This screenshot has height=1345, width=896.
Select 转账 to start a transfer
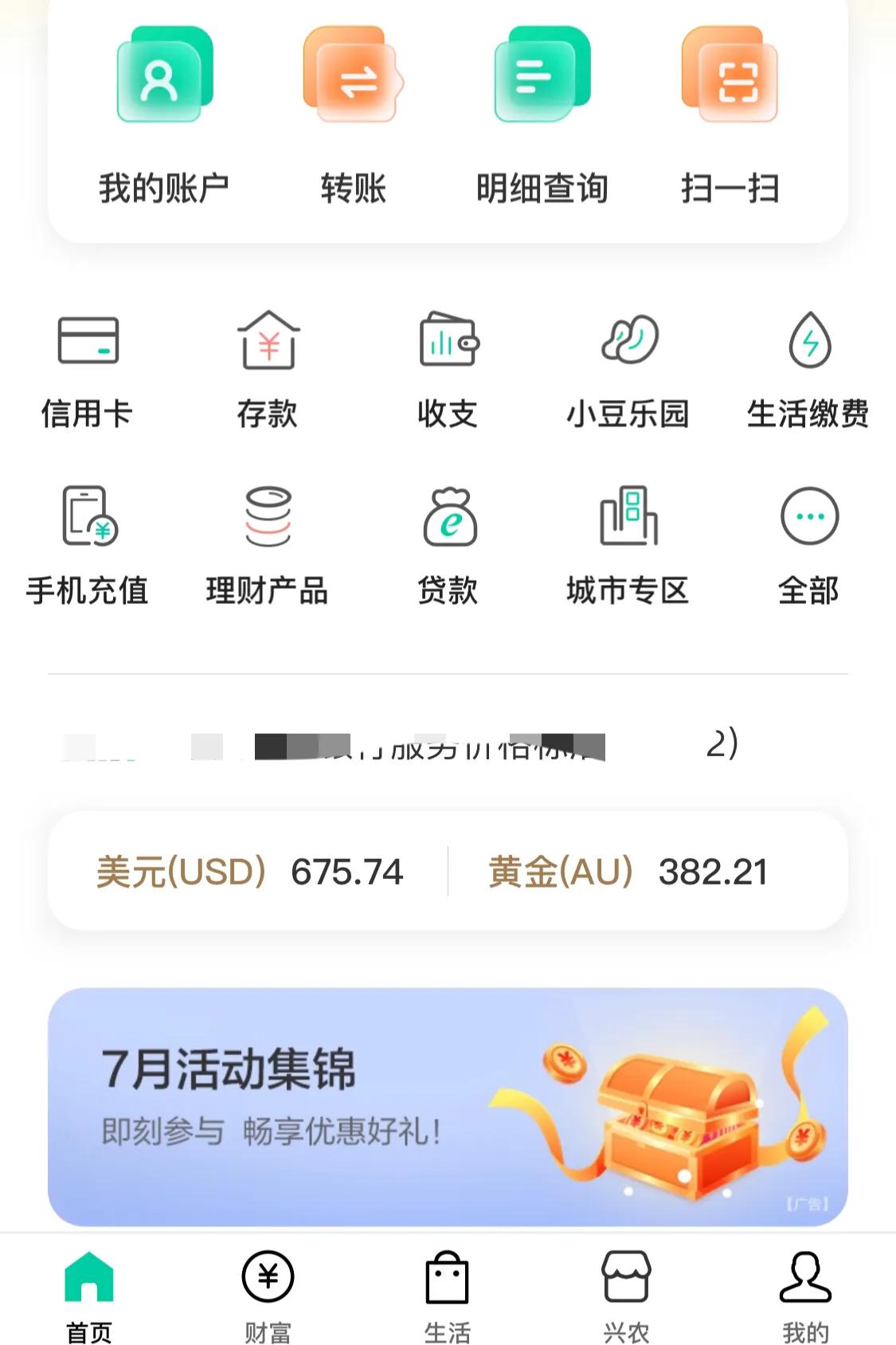point(353,120)
